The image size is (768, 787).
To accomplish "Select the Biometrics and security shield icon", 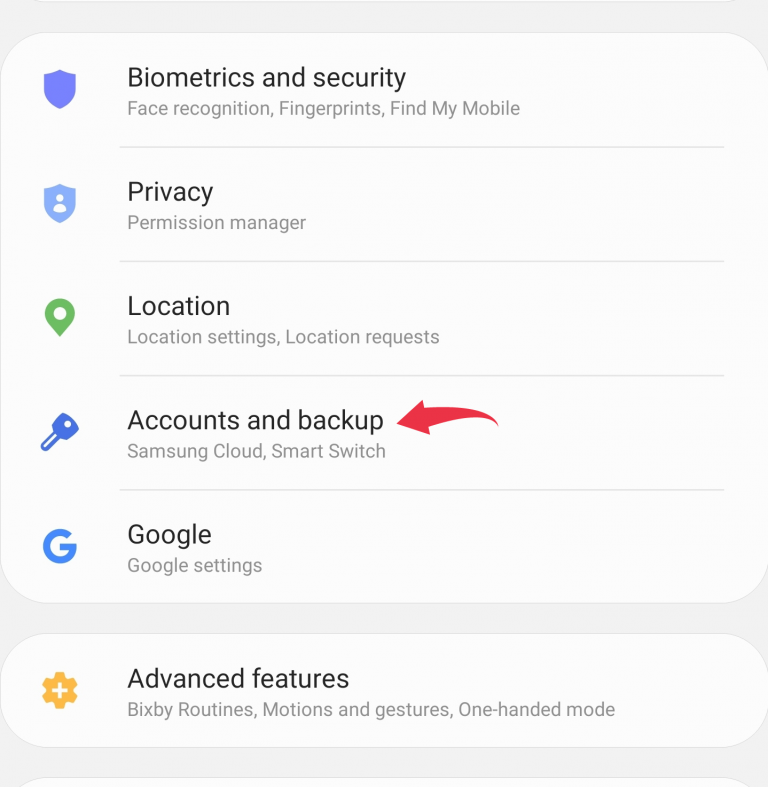I will point(60,89).
